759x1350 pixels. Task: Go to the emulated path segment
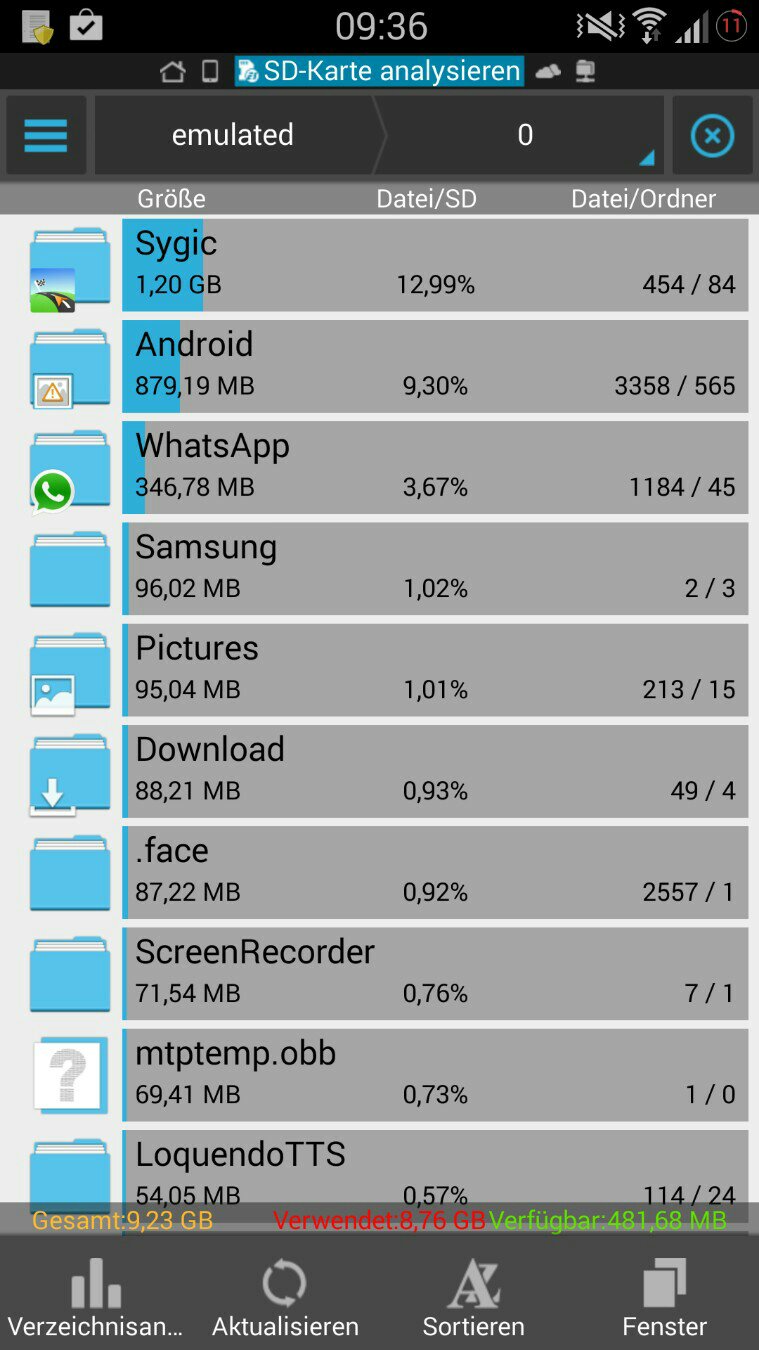point(233,135)
